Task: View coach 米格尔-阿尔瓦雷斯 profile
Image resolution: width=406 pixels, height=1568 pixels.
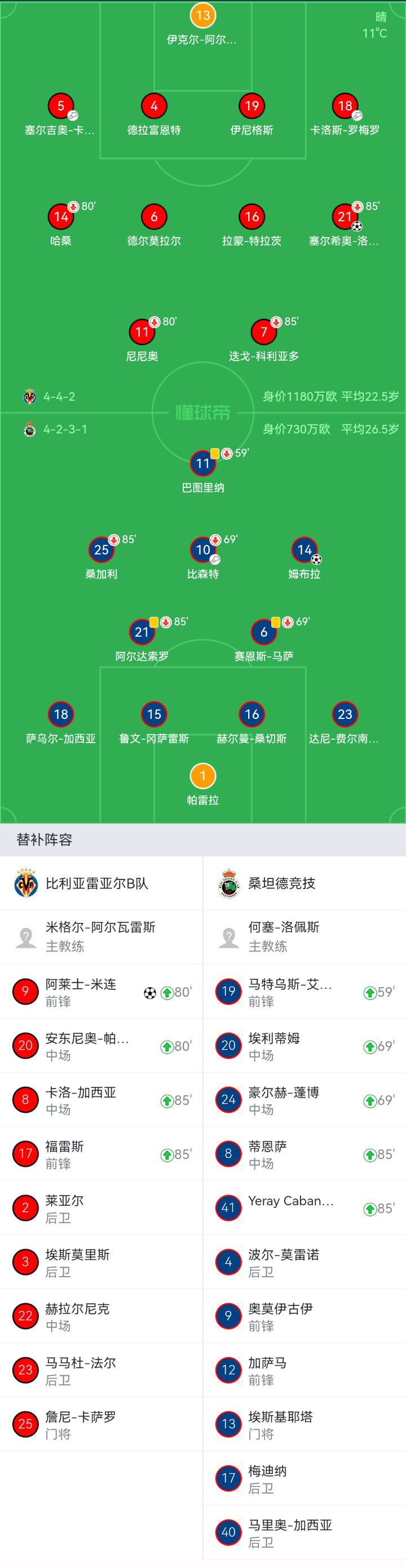Action: point(100,936)
